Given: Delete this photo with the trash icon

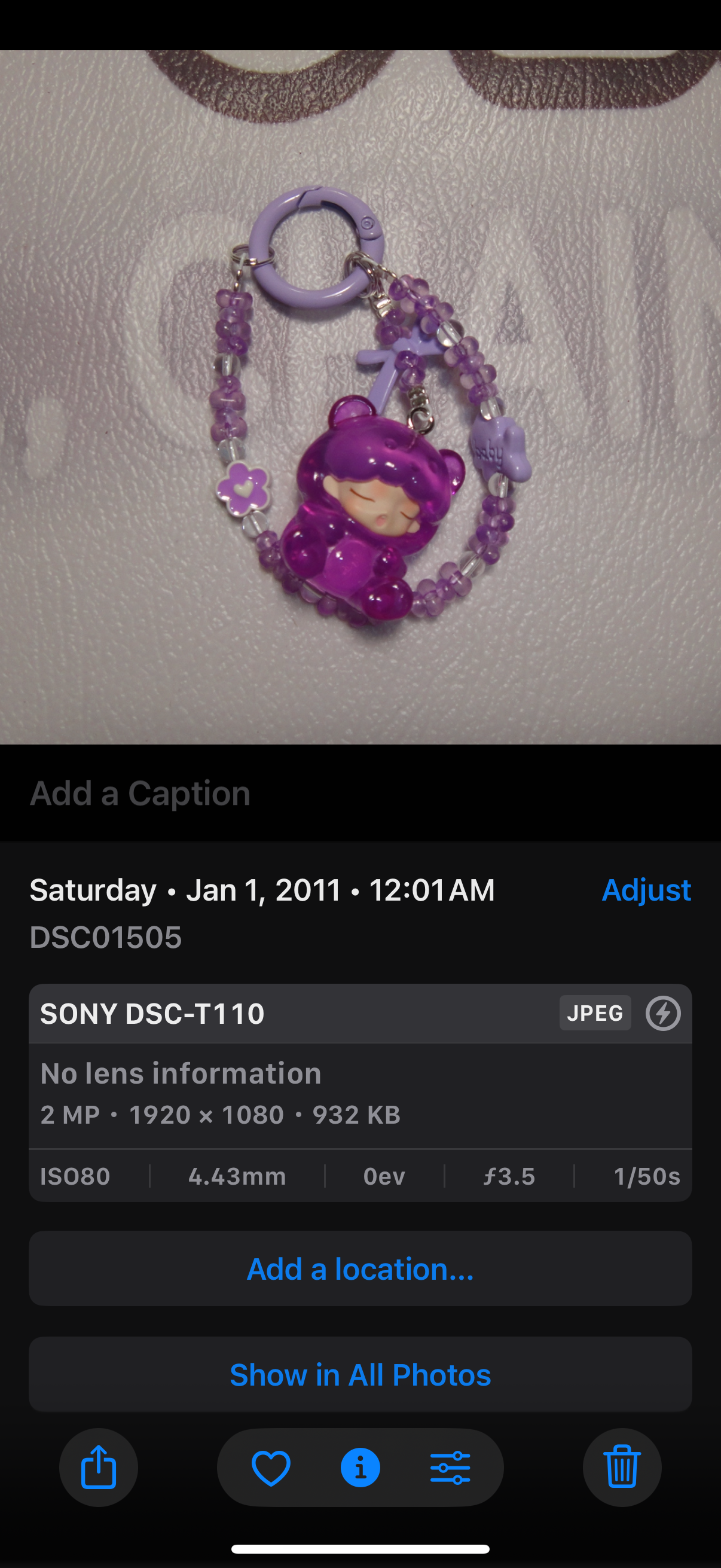Looking at the screenshot, I should [x=622, y=1468].
